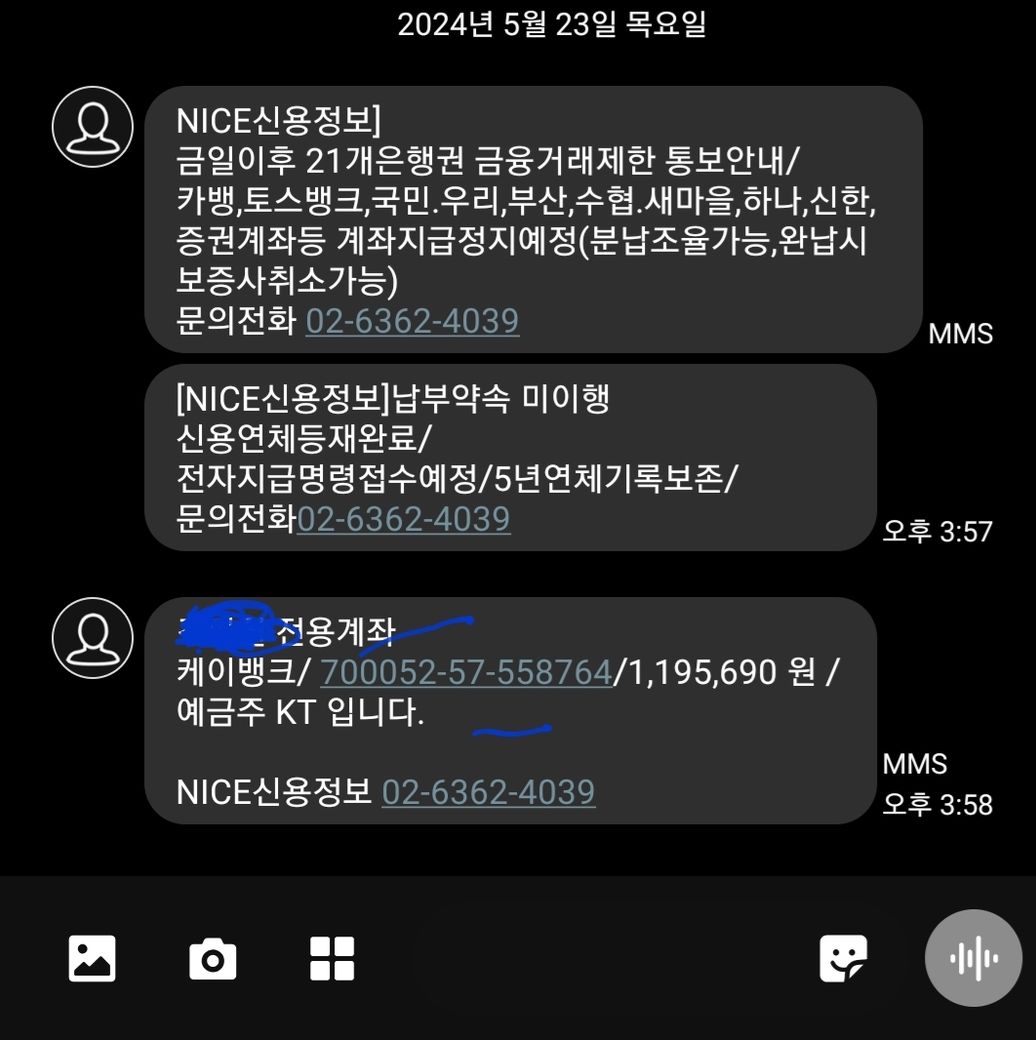Tap phone number in 21개은행권 금융거래제한 message
This screenshot has height=1040, width=1036.
(412, 321)
